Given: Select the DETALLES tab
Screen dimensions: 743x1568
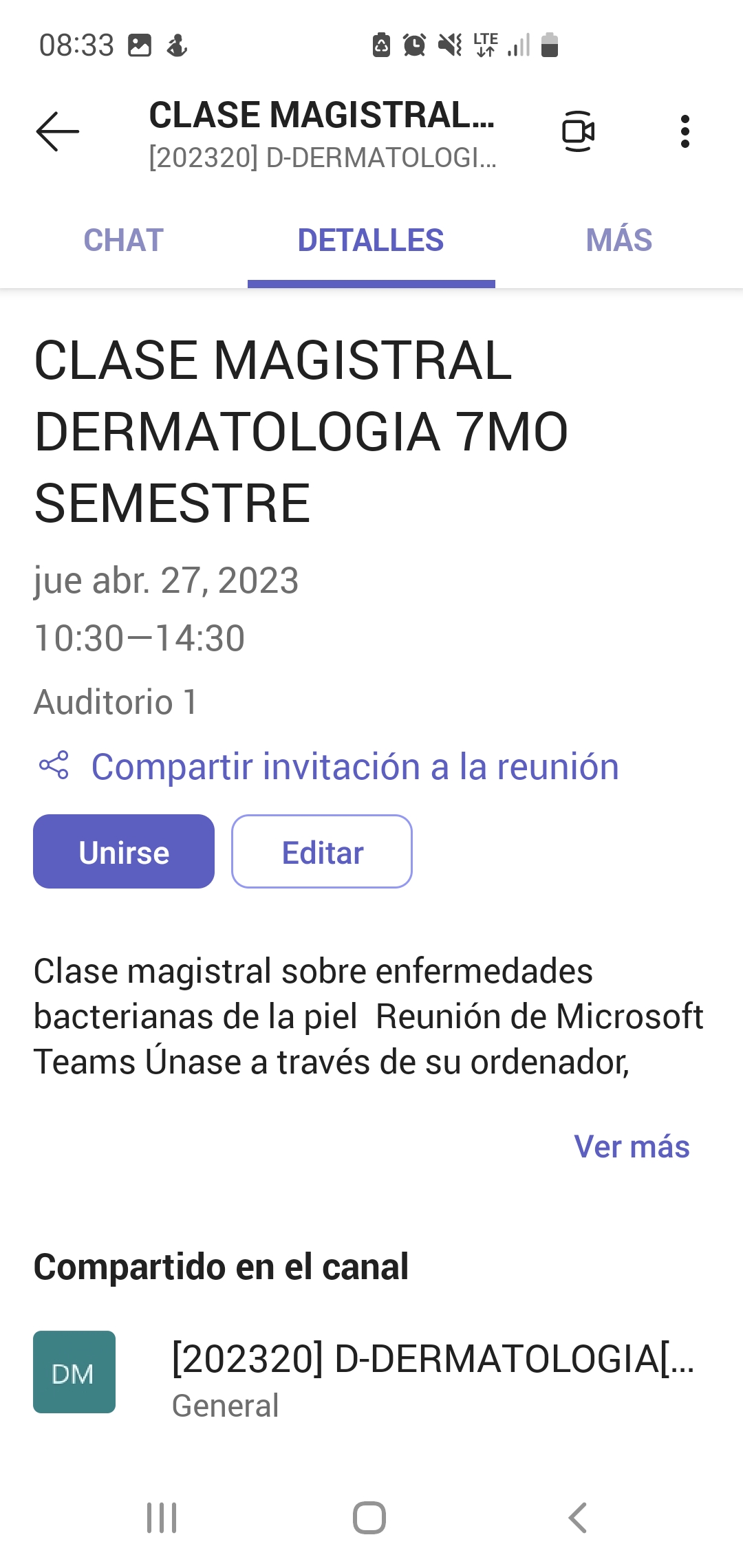Looking at the screenshot, I should [371, 241].
